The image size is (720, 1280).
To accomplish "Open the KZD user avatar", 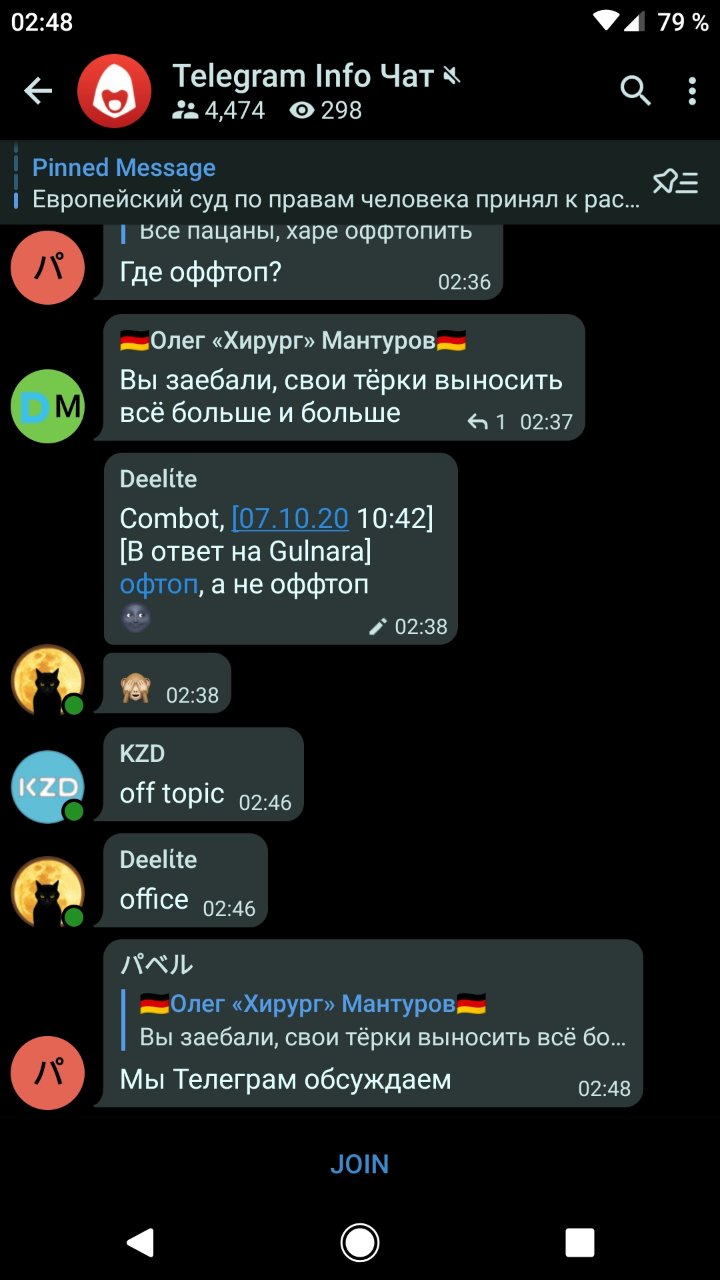I will pos(48,787).
